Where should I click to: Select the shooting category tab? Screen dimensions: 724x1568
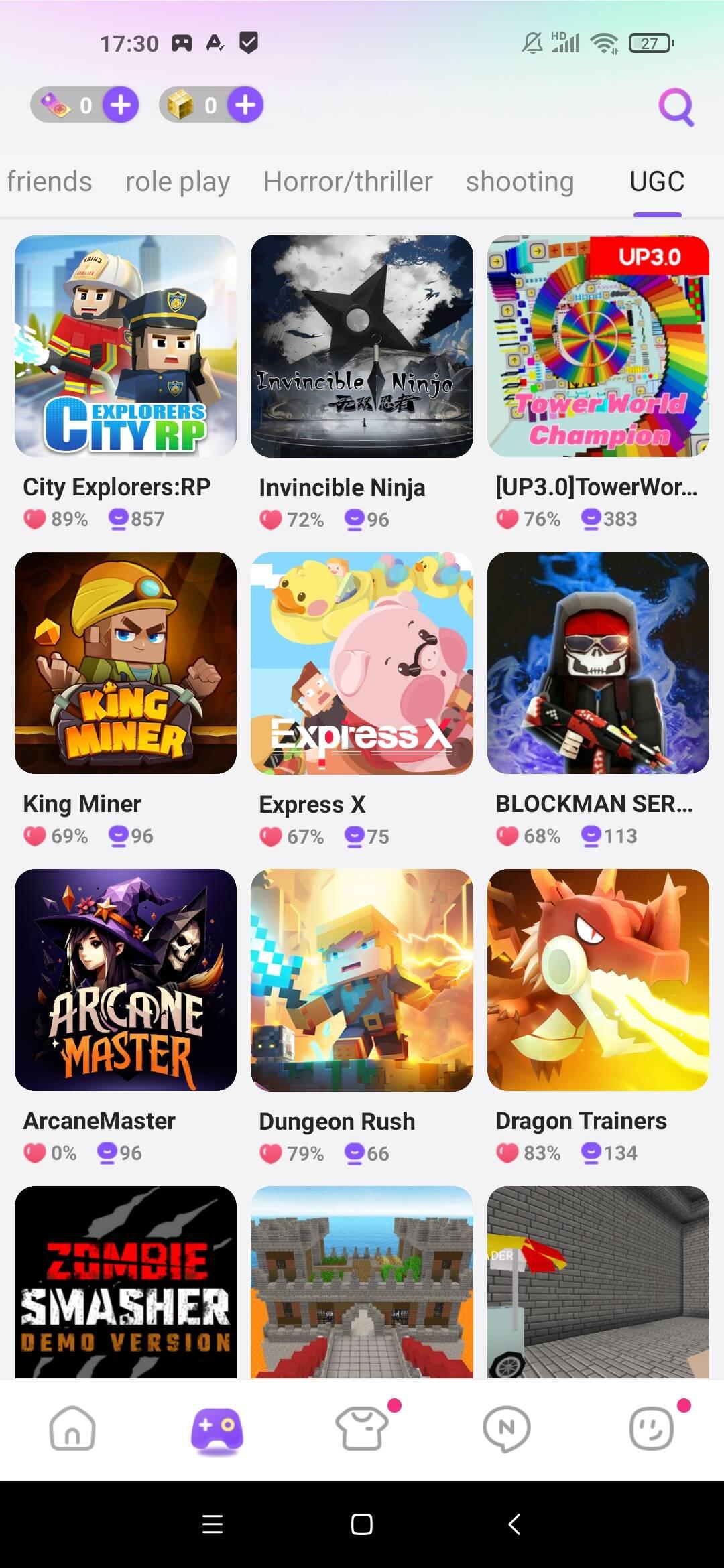coord(520,182)
